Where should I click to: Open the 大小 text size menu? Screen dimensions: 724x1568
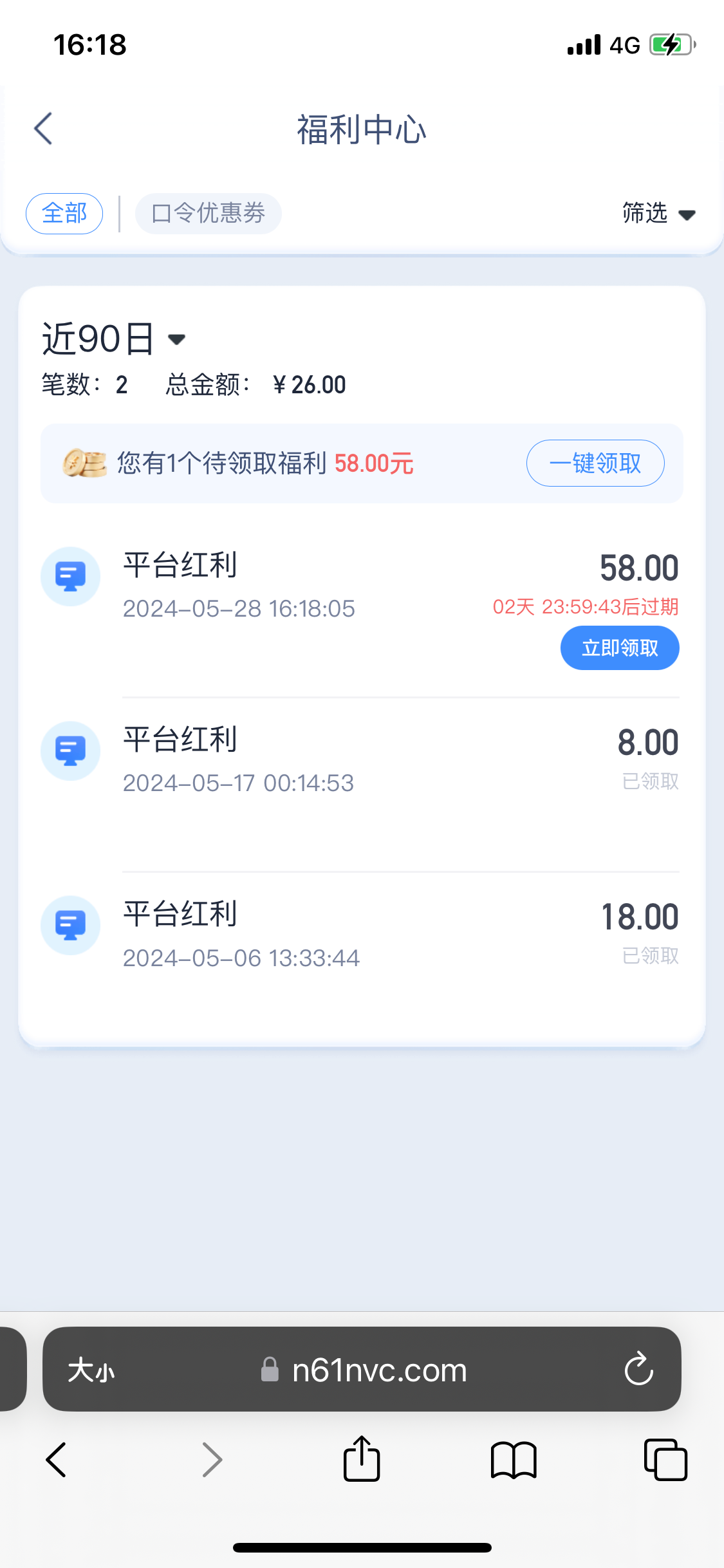click(91, 1370)
